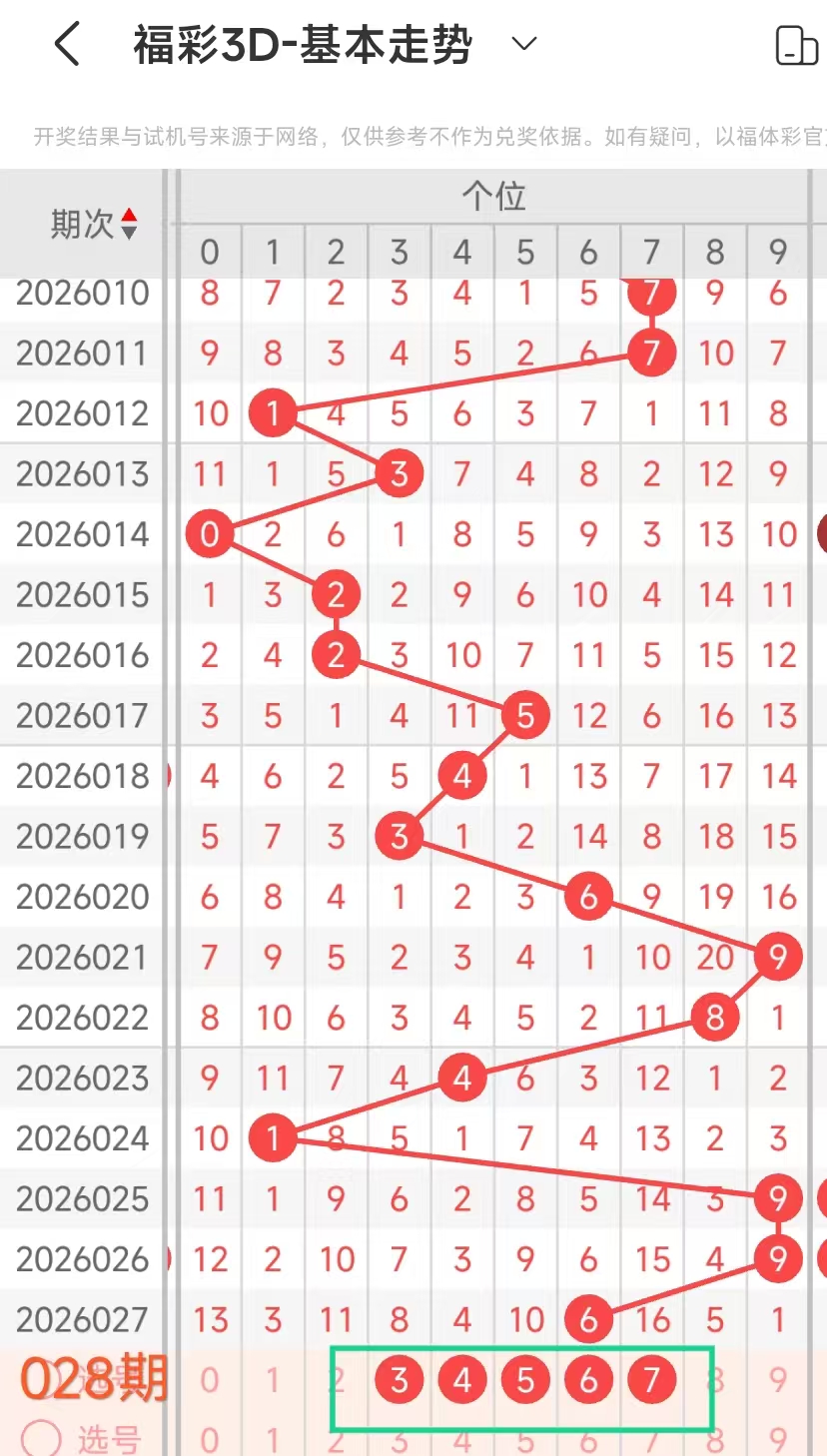The width and height of the screenshot is (827, 1456).
Task: Pick number 0 in the first 选号 row
Action: pyautogui.click(x=210, y=1380)
